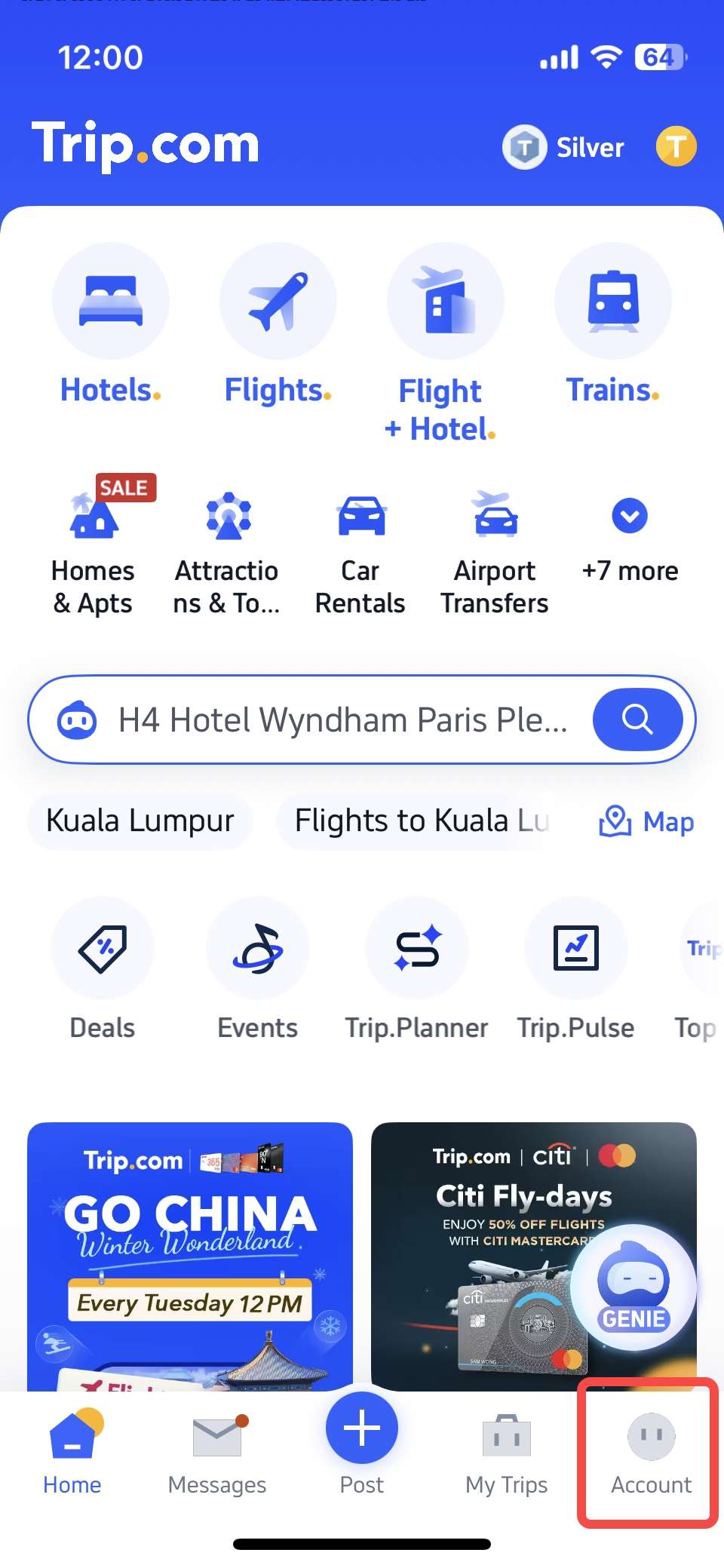Tap the search magnifier button

[638, 720]
